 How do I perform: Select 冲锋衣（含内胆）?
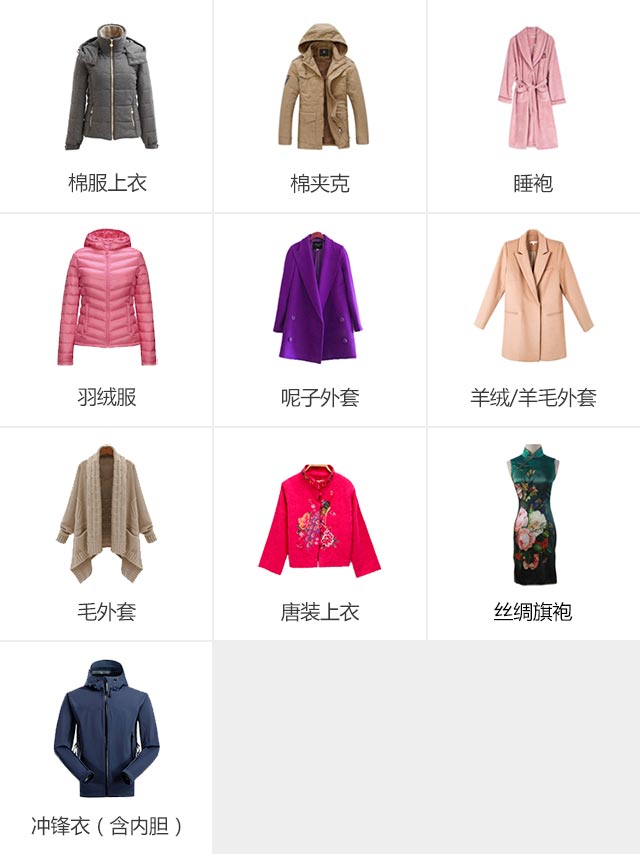[107, 748]
